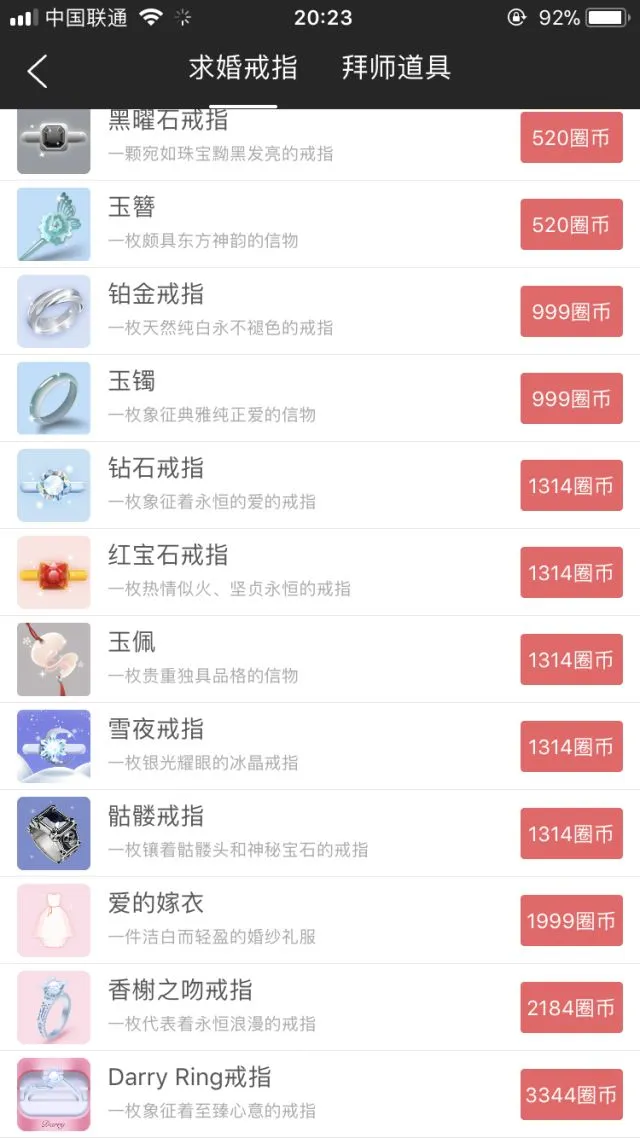Switch to the 拜师道具 tab
640x1138 pixels.
[x=396, y=67]
